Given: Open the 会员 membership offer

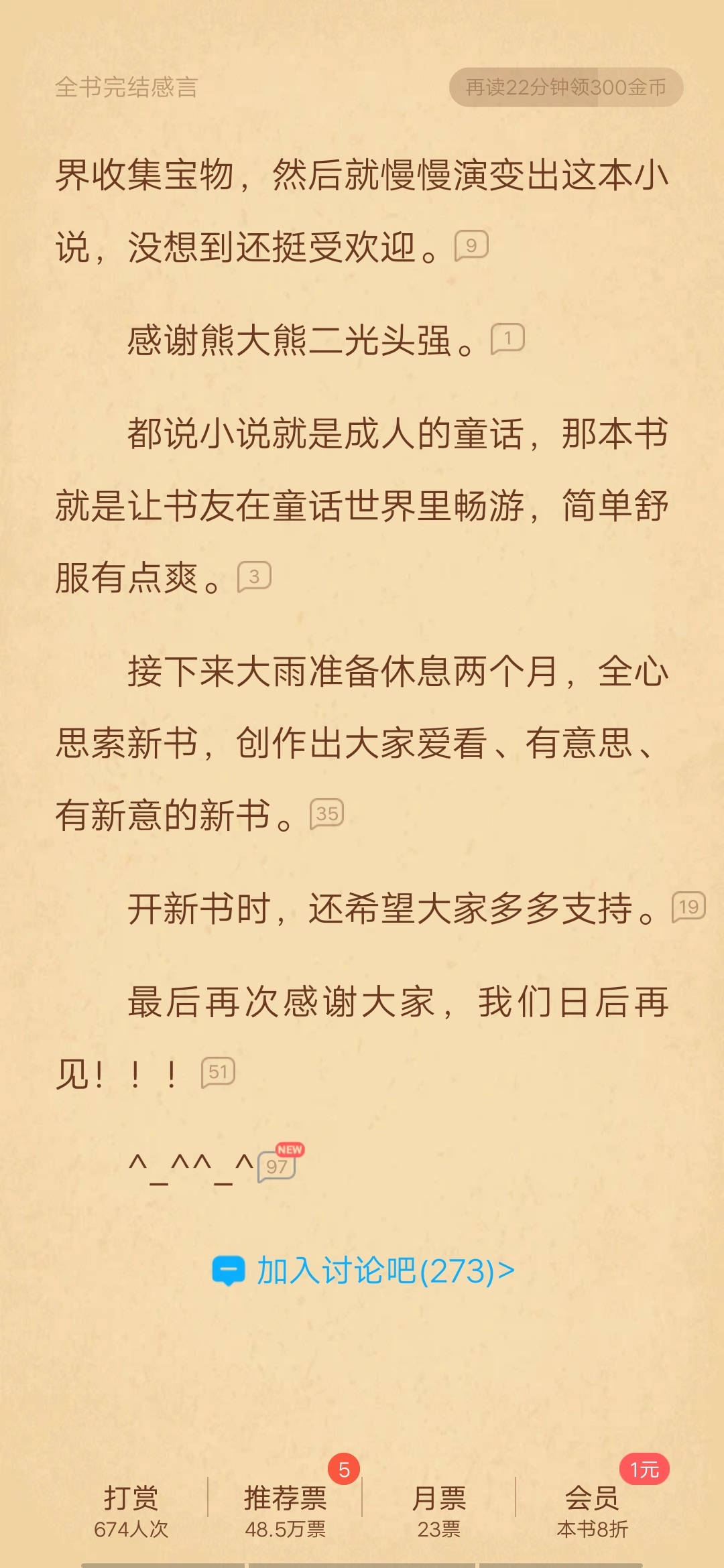Looking at the screenshot, I should click(x=592, y=1512).
